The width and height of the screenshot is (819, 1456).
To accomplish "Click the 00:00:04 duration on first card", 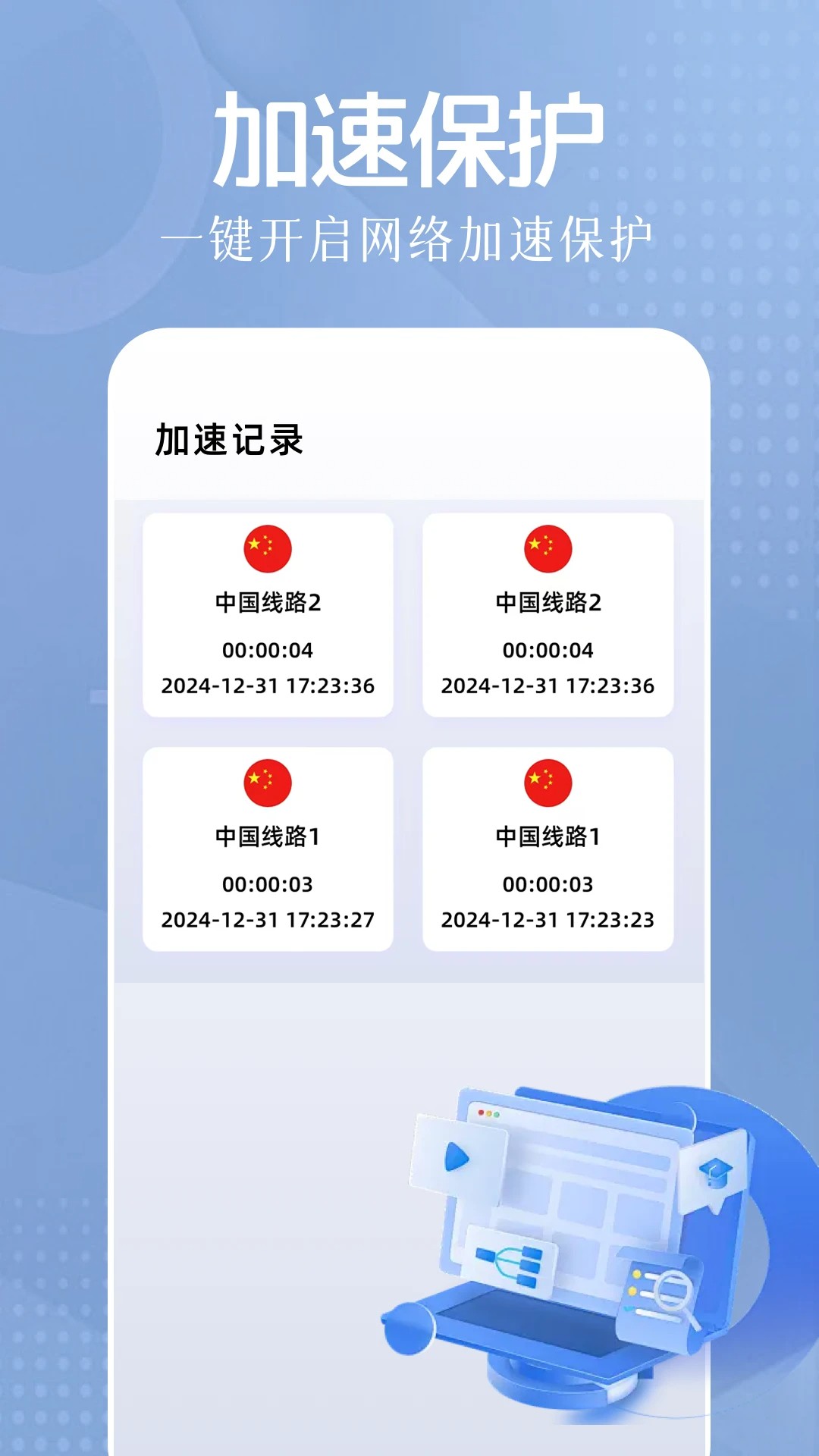I will click(267, 650).
